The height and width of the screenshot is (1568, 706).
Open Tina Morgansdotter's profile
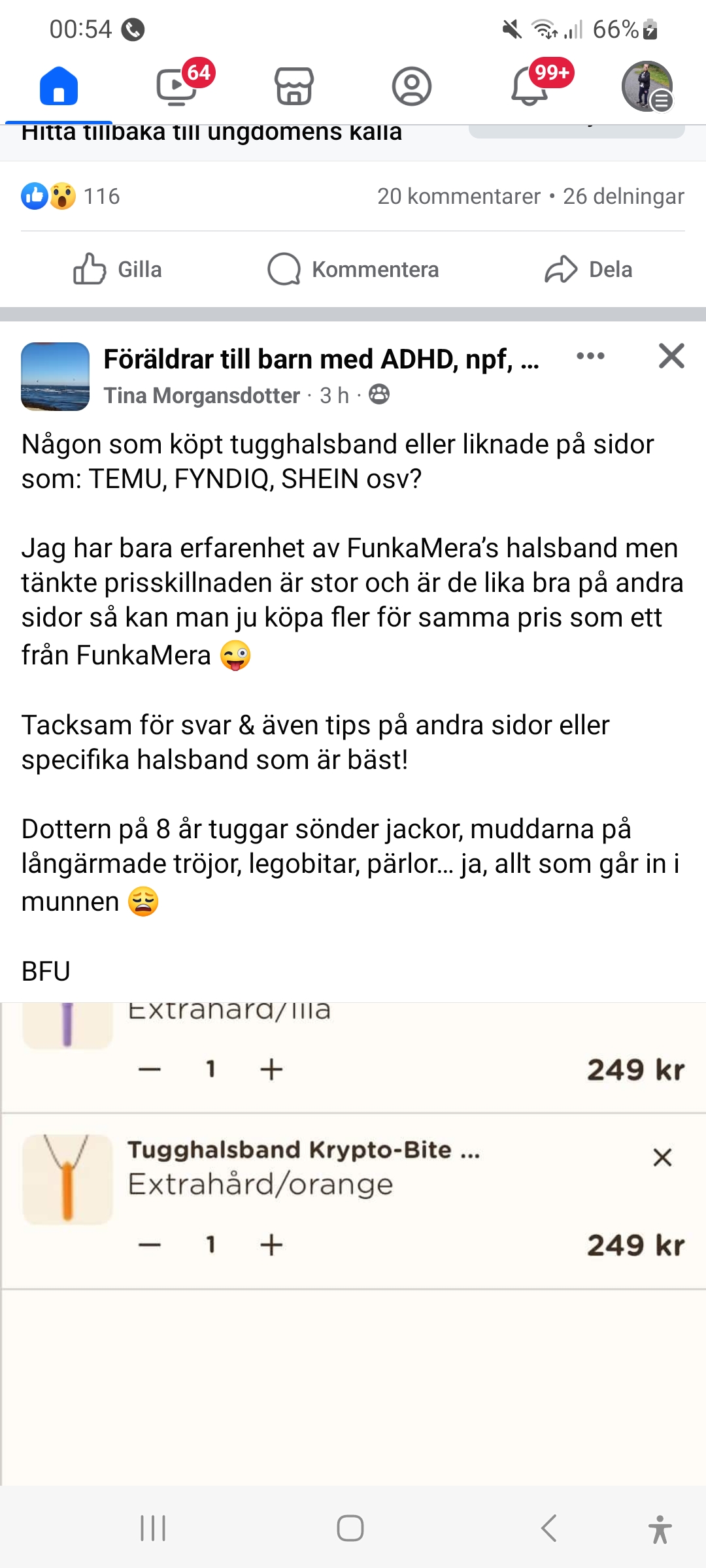tap(201, 395)
